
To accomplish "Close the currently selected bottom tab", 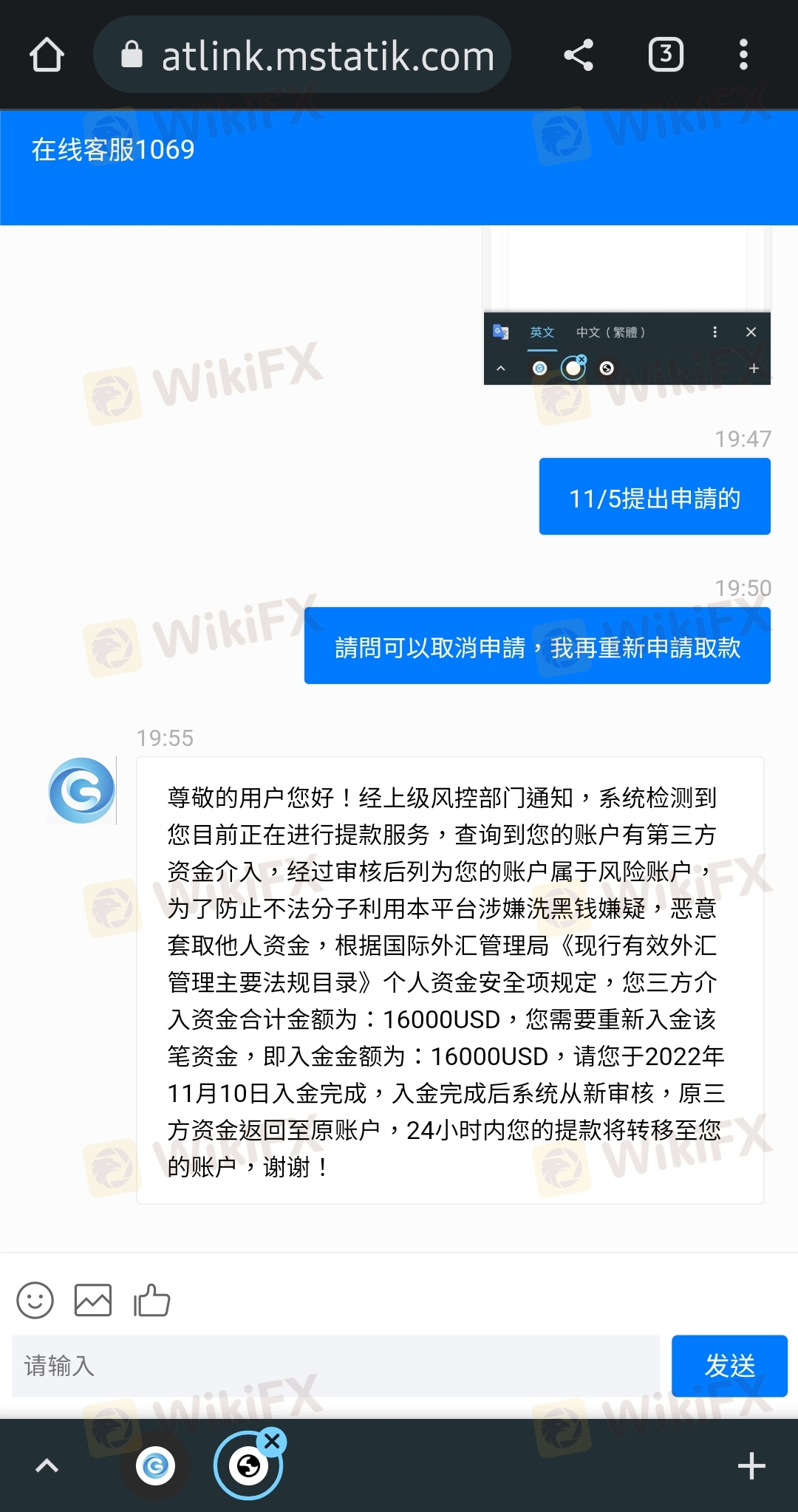I will [x=272, y=1441].
